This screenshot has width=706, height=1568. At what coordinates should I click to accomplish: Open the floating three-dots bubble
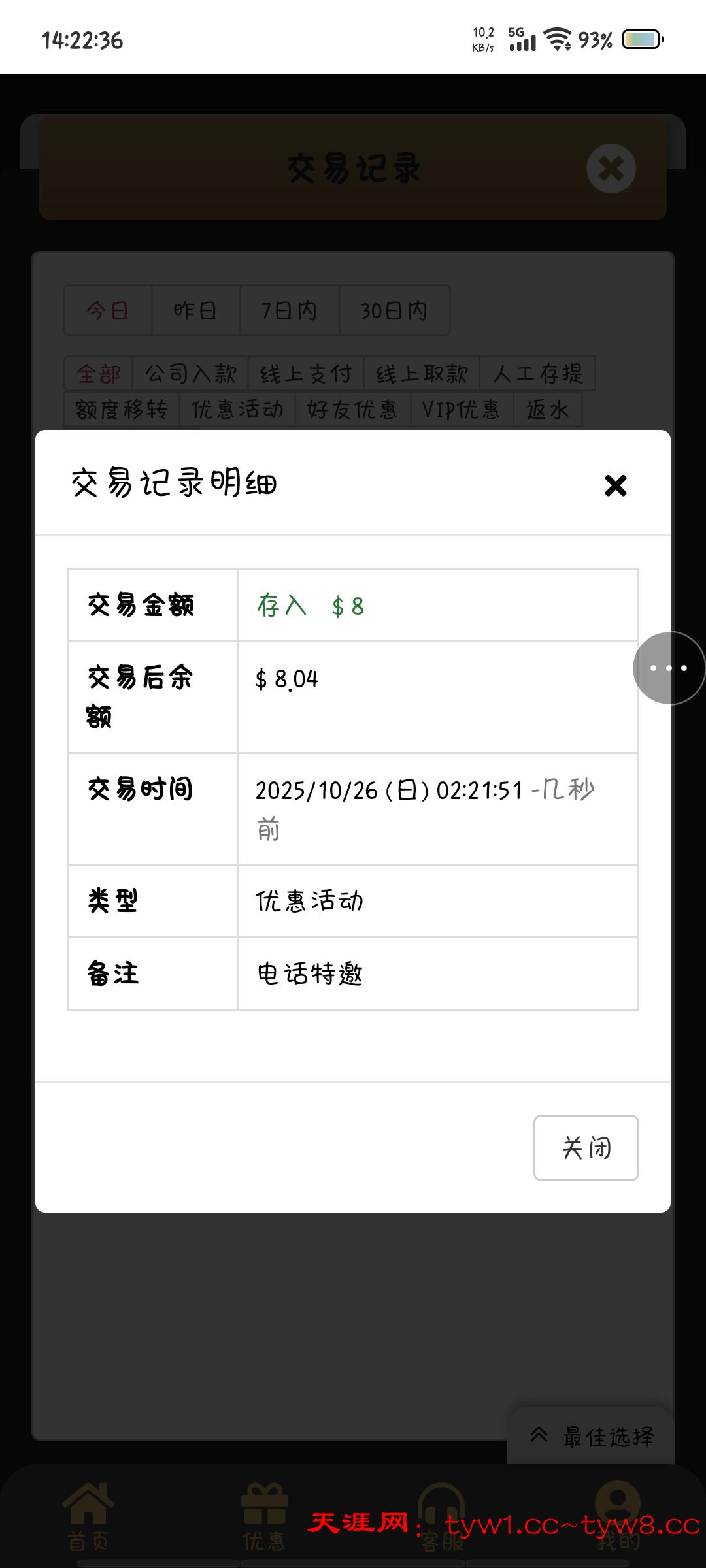668,668
